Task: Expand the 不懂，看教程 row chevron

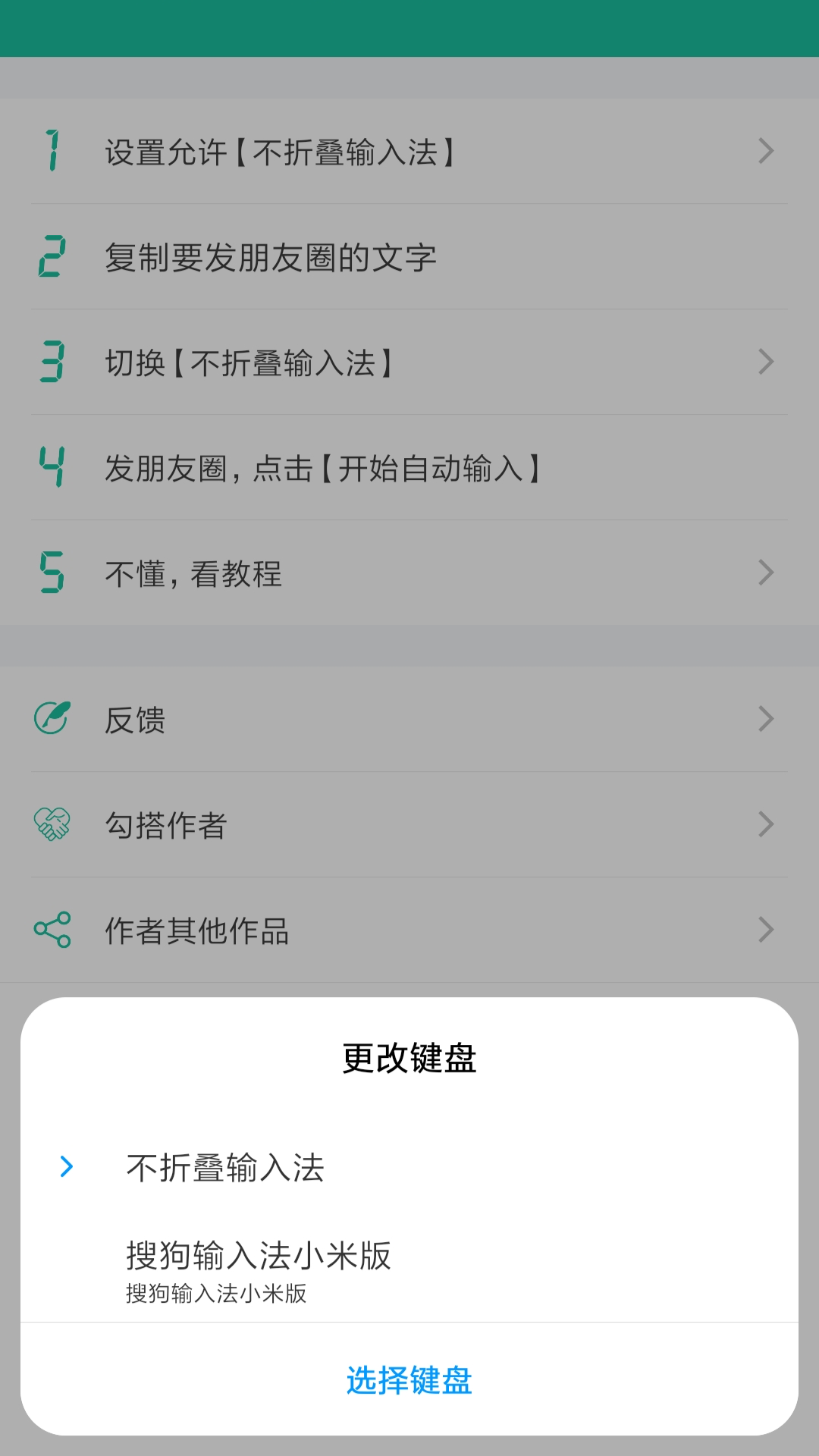Action: (766, 573)
